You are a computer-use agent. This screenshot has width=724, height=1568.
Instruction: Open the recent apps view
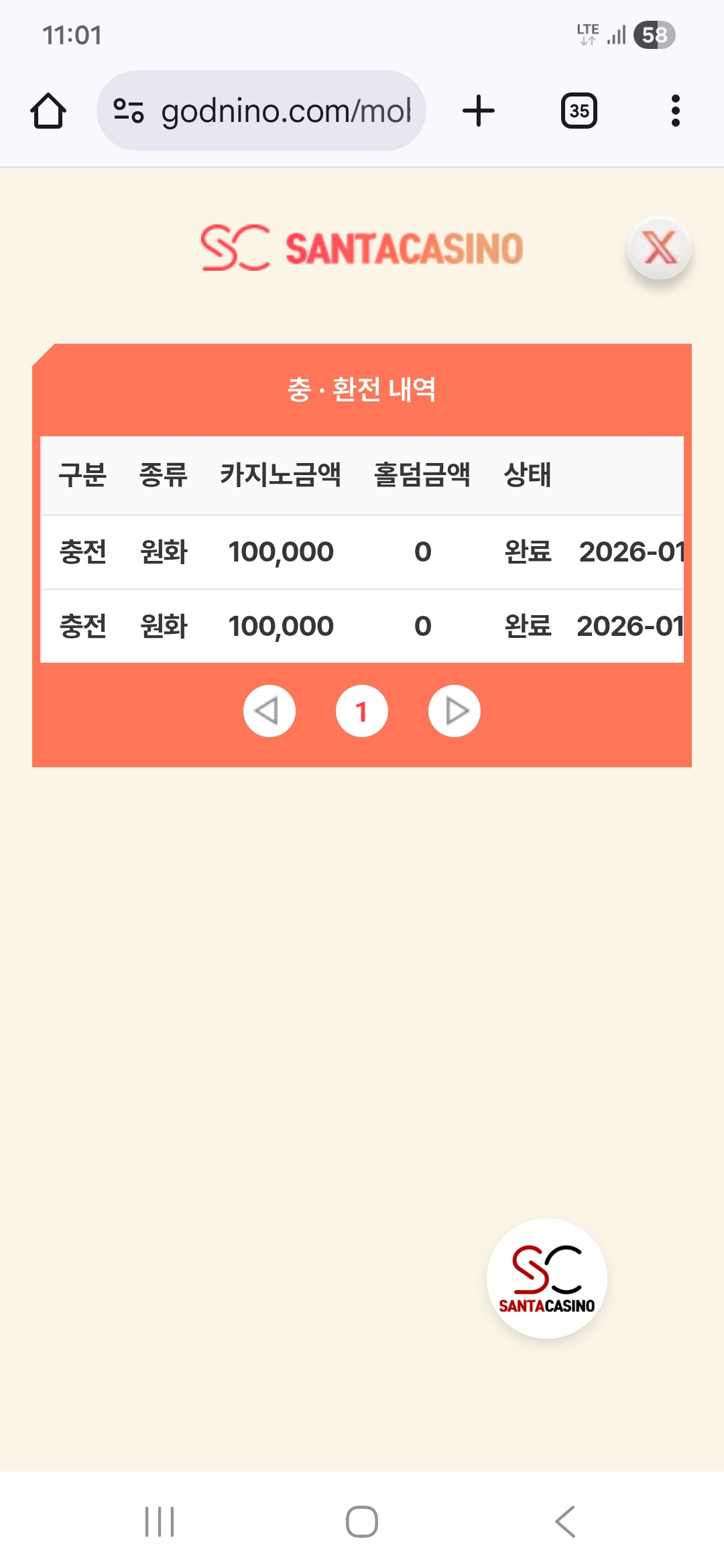(x=160, y=1521)
